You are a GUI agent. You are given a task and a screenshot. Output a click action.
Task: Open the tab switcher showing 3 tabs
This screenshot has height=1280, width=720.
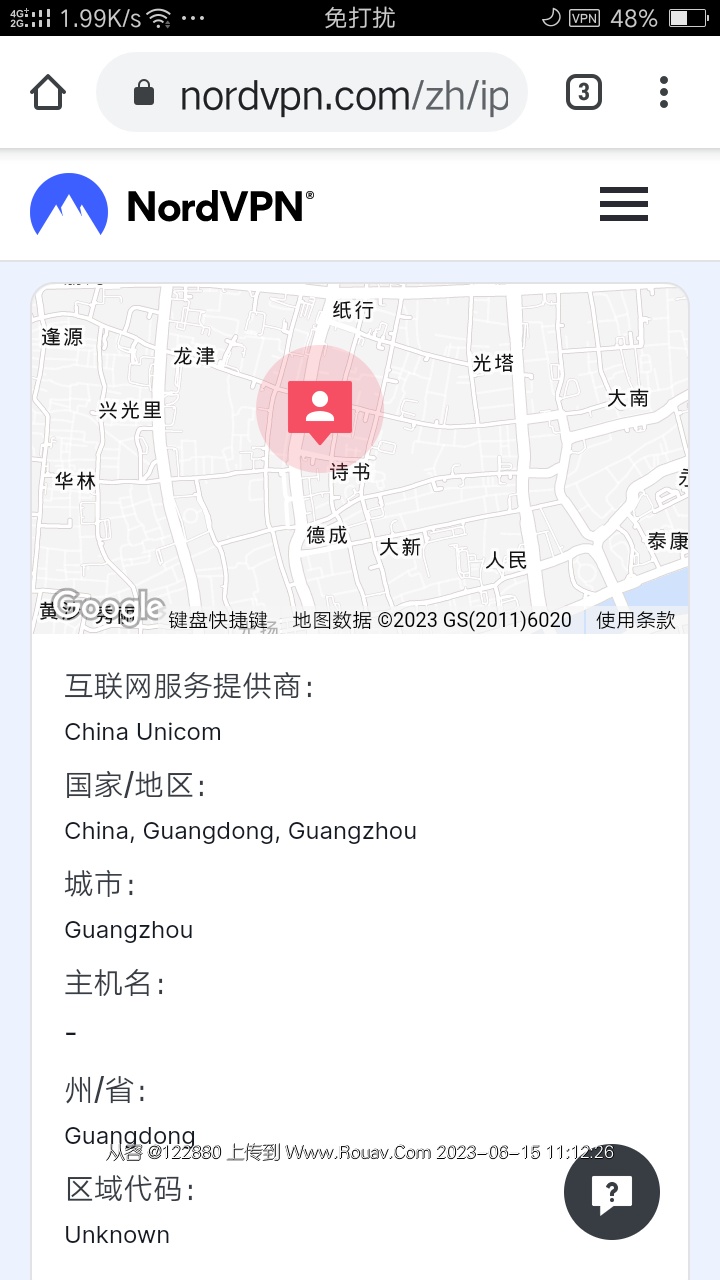[x=584, y=93]
